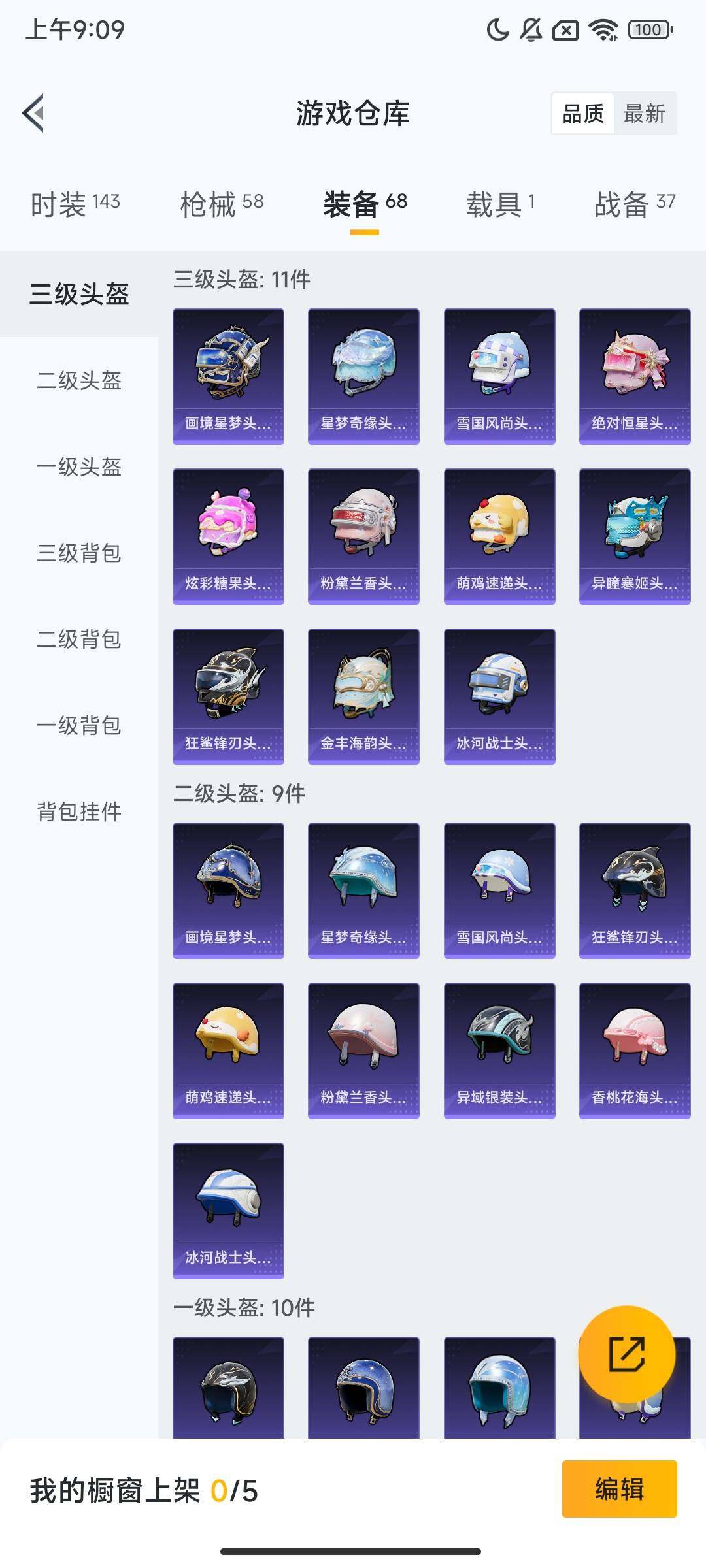
Task: Tap the muted notification bell icon
Action: point(531,29)
